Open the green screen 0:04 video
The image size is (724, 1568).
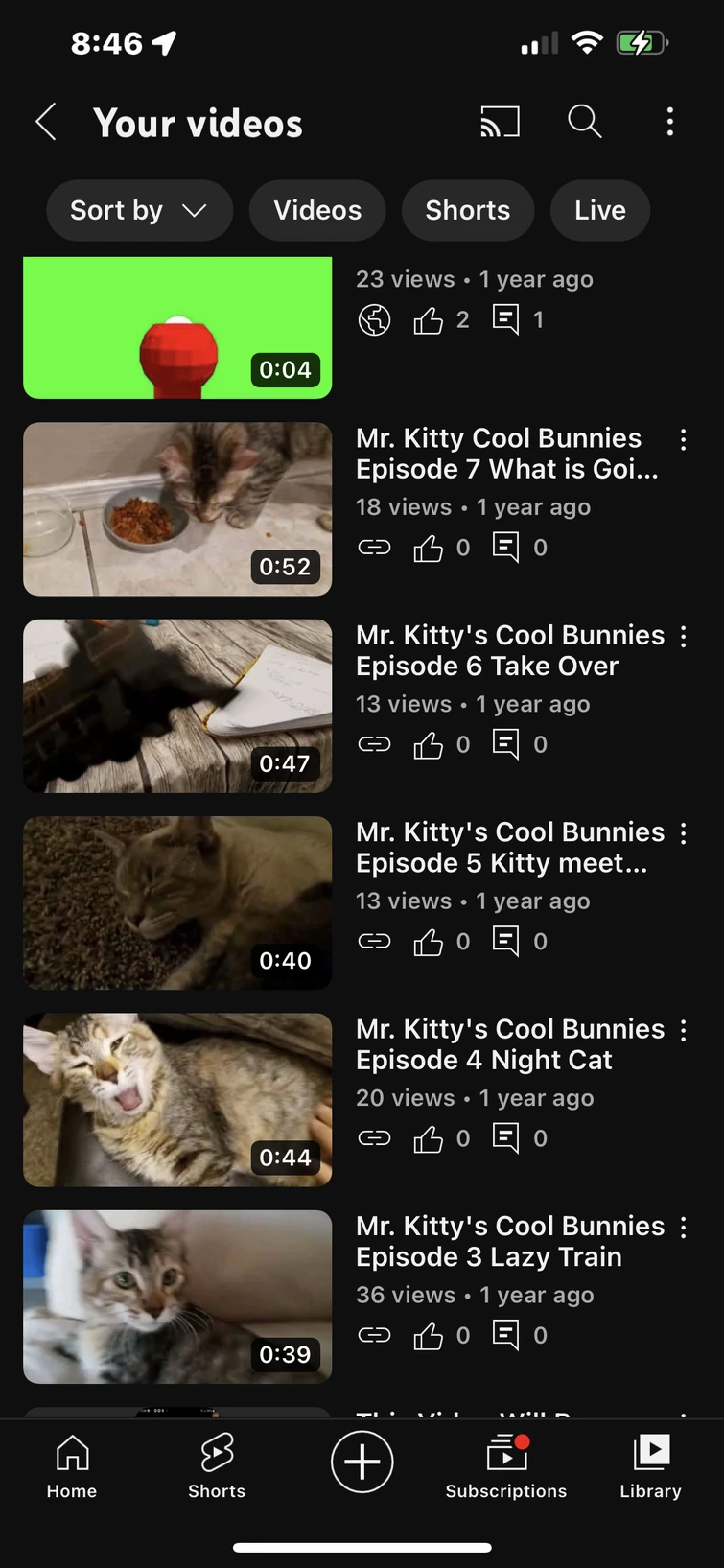(x=177, y=328)
